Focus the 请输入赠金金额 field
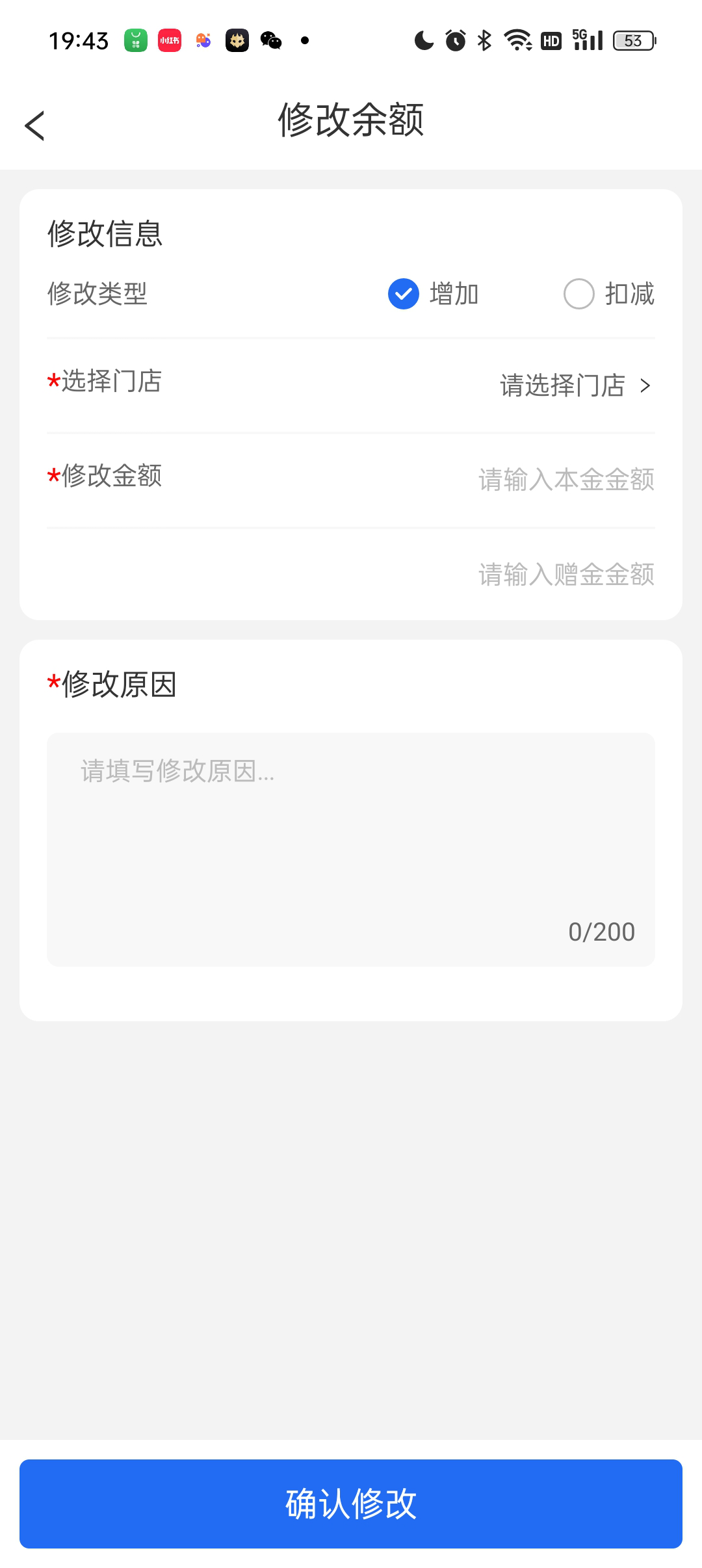 [565, 575]
